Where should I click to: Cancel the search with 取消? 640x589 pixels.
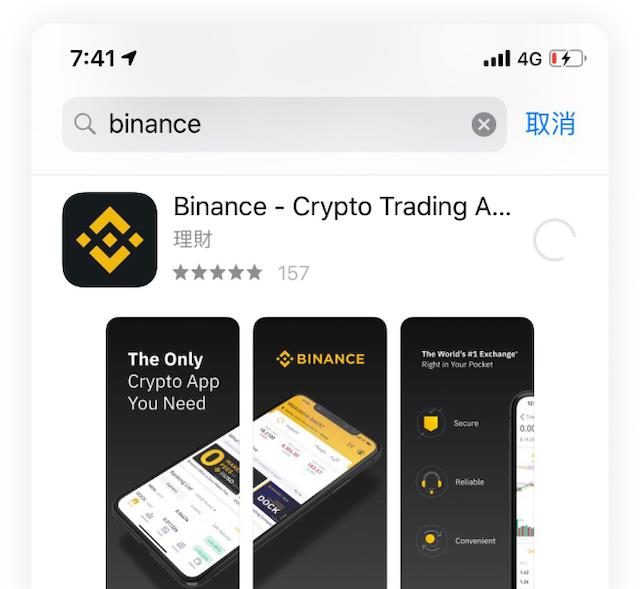(550, 124)
